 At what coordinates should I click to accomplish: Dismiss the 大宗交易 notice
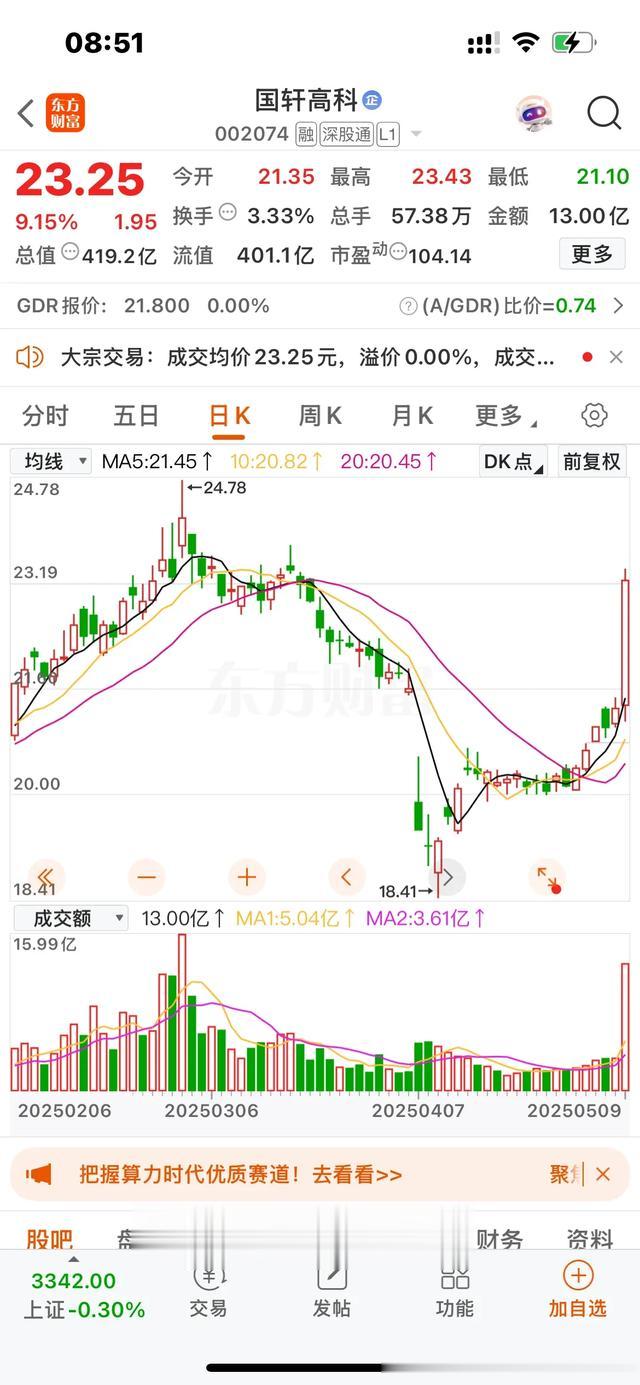click(x=616, y=357)
